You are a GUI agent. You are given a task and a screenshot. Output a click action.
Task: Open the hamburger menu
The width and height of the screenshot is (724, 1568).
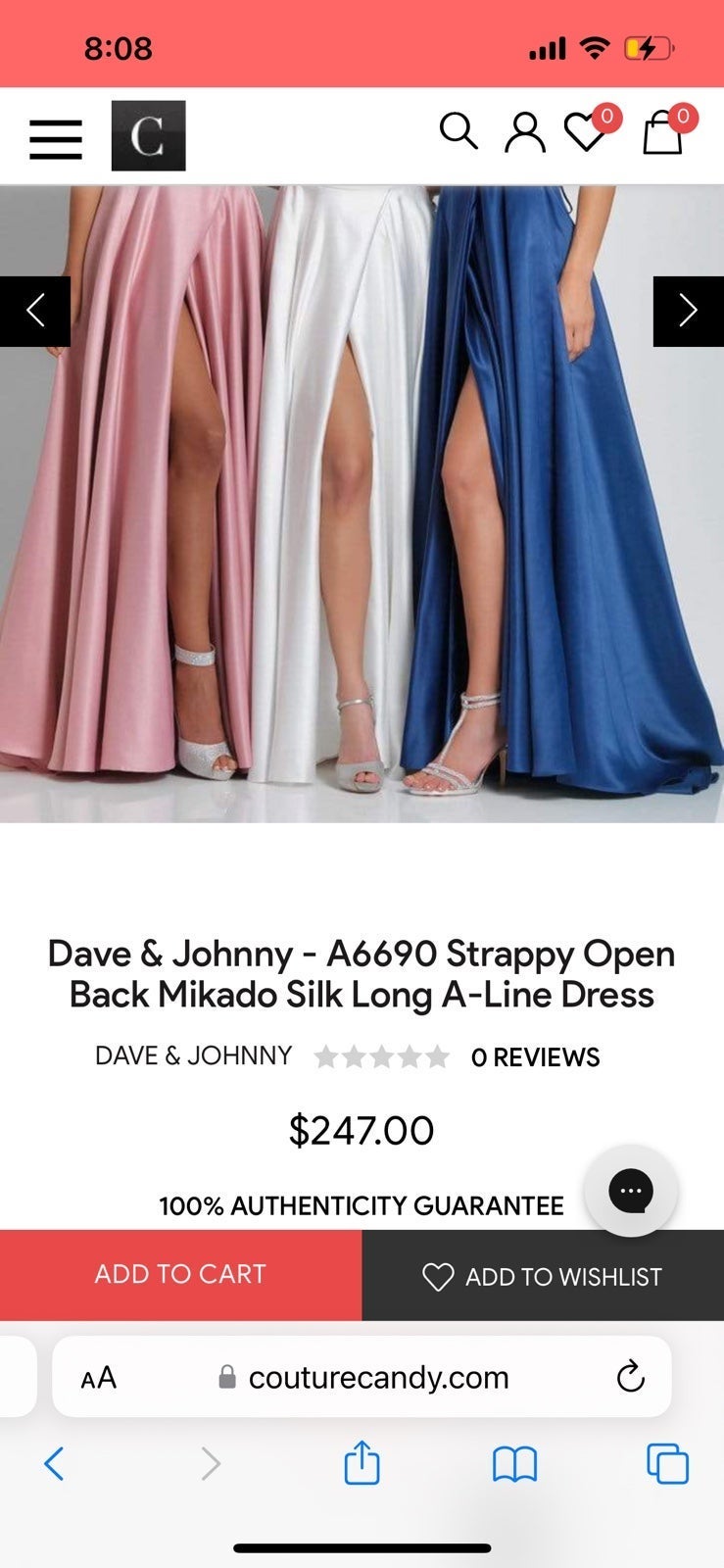56,138
